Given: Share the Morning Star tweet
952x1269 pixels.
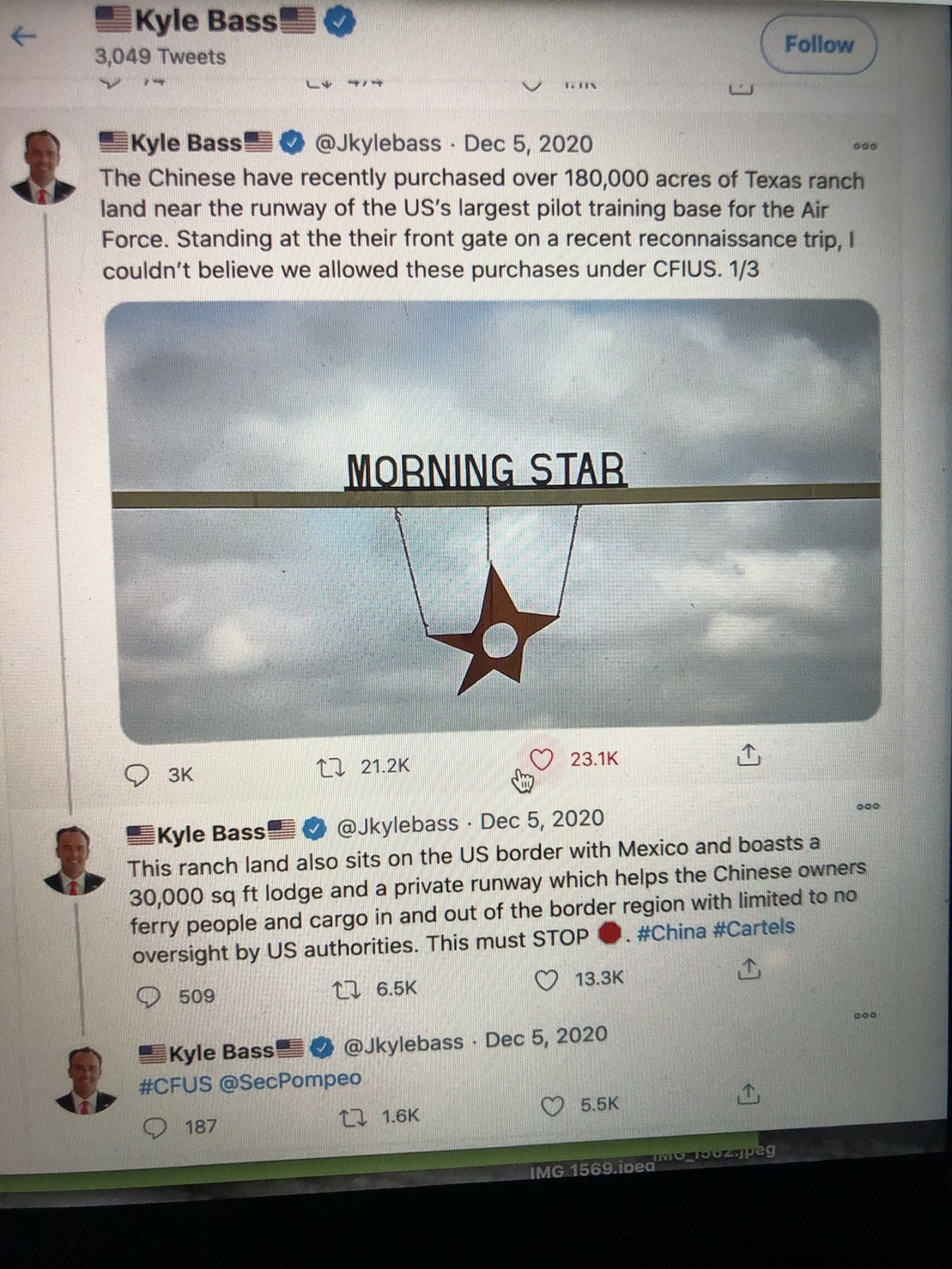Looking at the screenshot, I should pos(749,755).
